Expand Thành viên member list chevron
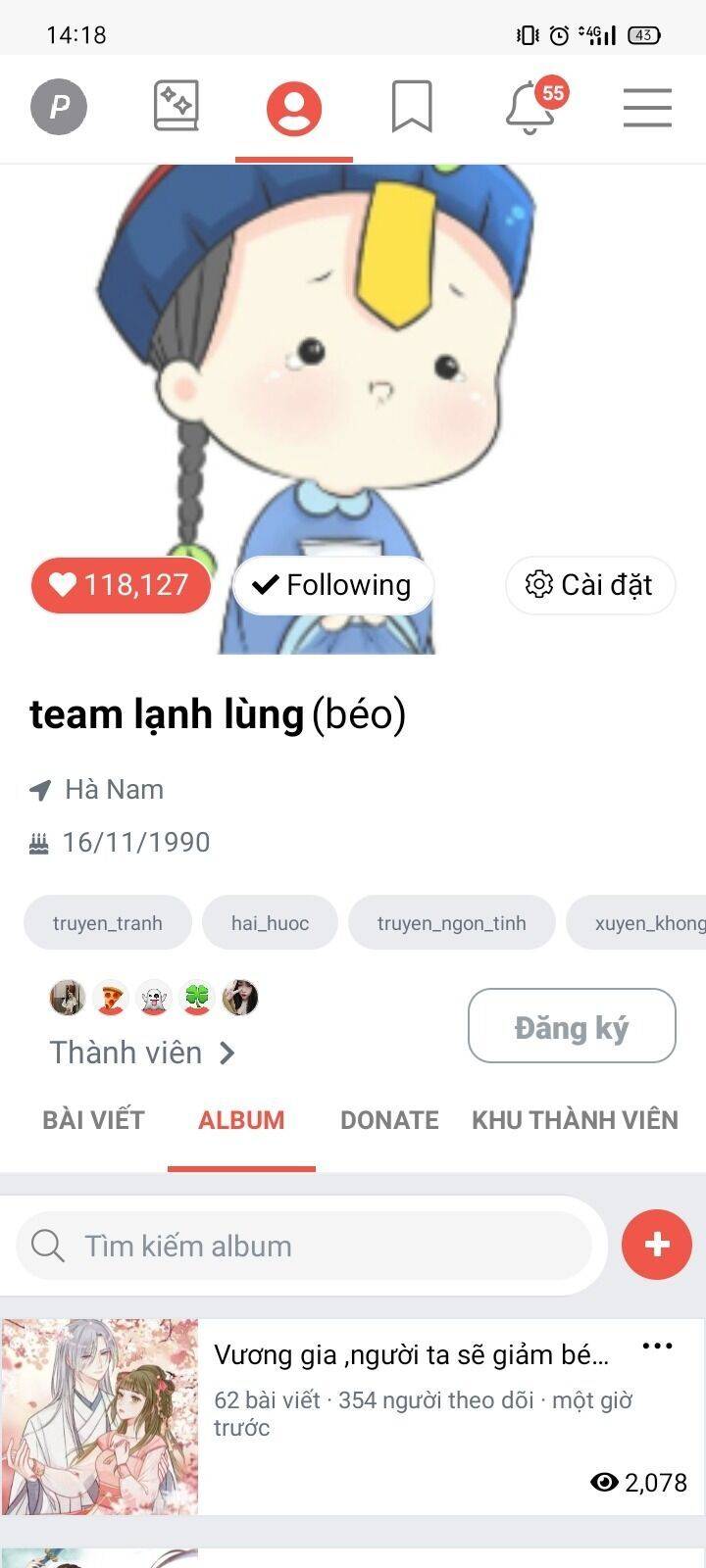The width and height of the screenshot is (706, 1568). pyautogui.click(x=229, y=1052)
